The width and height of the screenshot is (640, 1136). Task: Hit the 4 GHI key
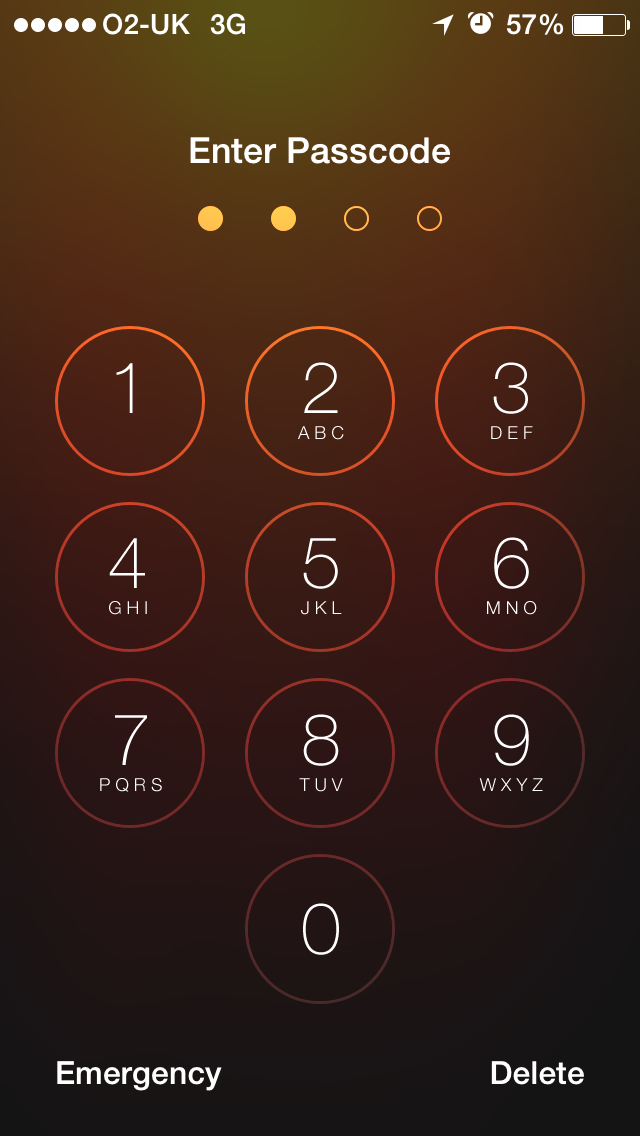pyautogui.click(x=130, y=577)
